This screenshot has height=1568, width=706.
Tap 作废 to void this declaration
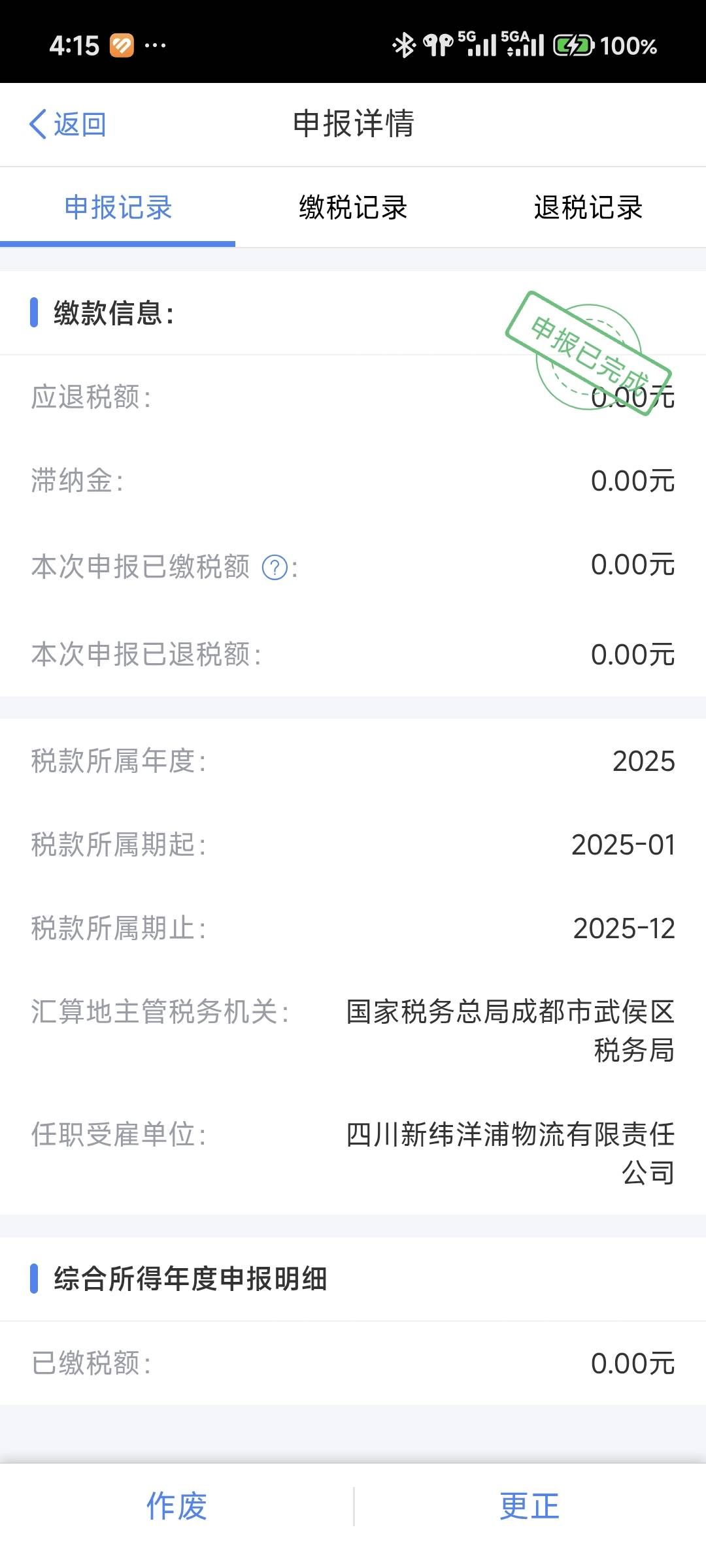176,1507
